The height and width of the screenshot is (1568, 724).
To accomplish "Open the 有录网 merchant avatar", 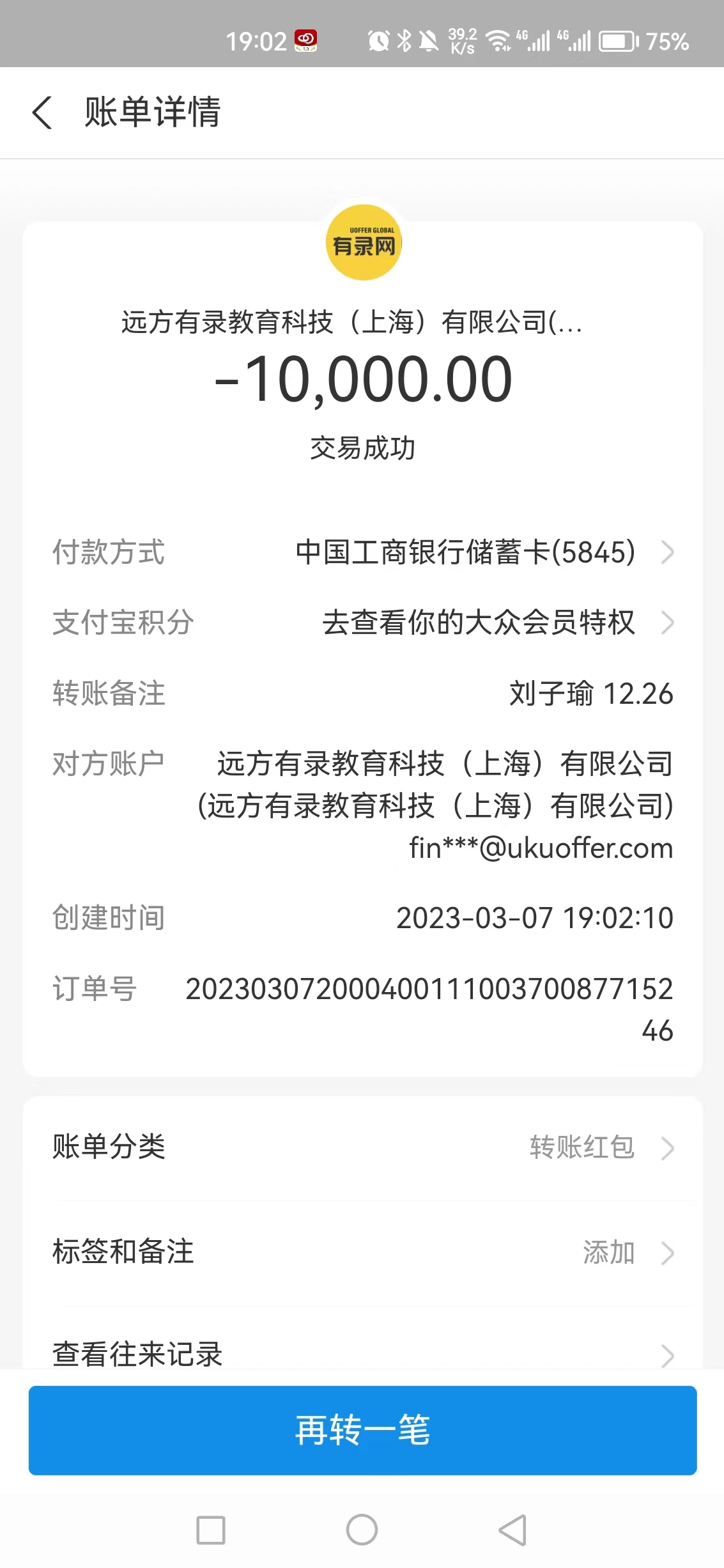I will pos(363,243).
